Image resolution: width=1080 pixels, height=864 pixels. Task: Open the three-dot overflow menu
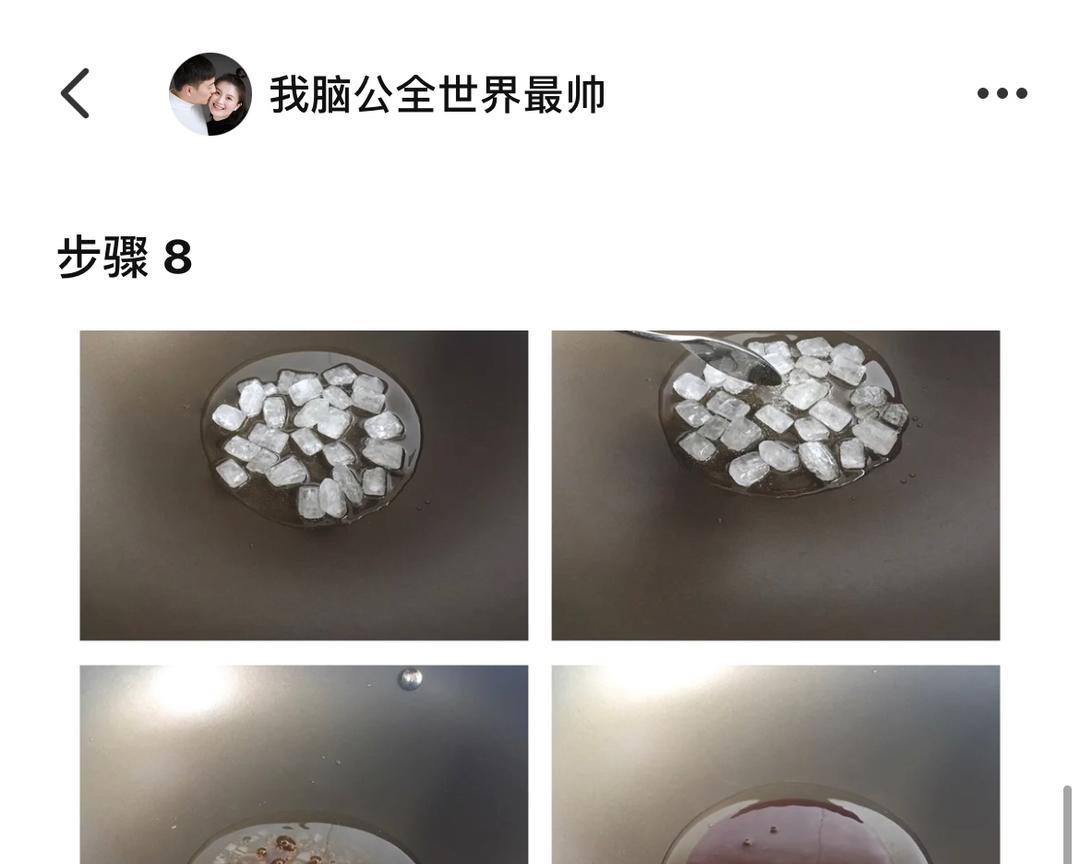(1002, 93)
